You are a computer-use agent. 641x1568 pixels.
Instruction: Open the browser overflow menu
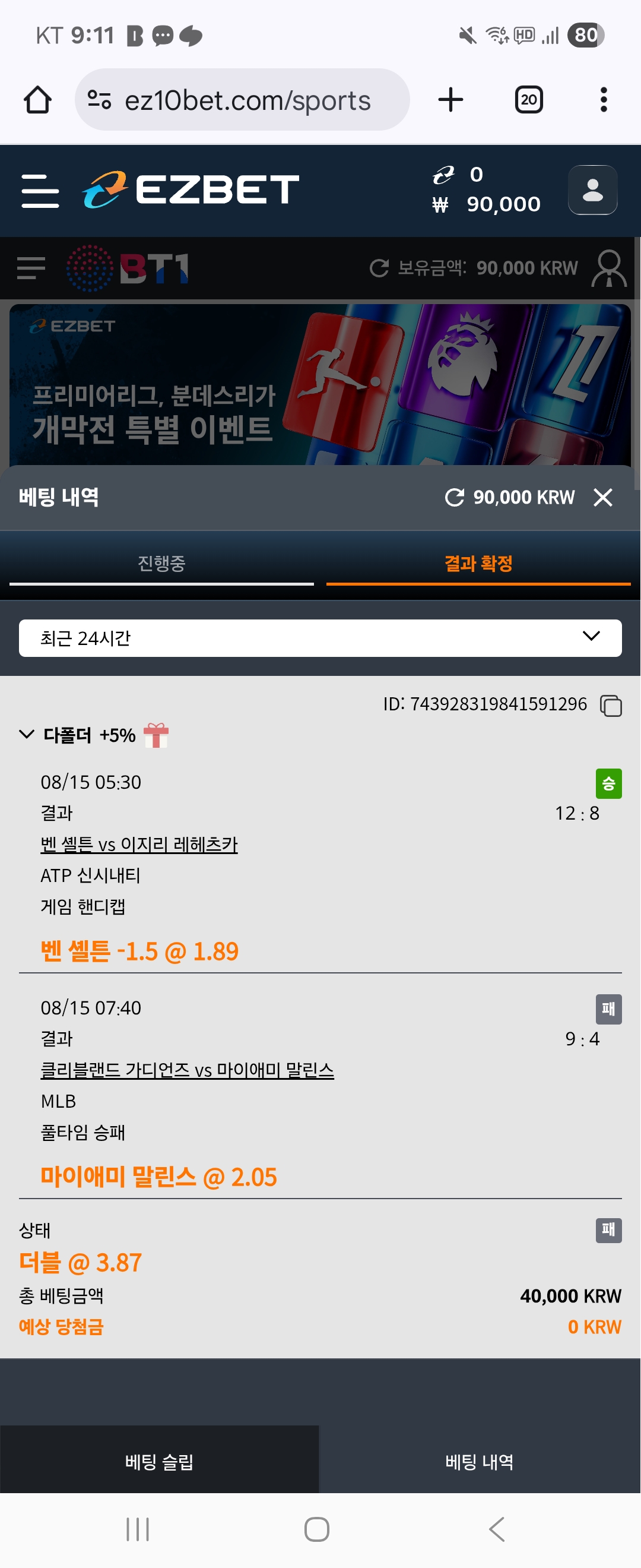(603, 100)
